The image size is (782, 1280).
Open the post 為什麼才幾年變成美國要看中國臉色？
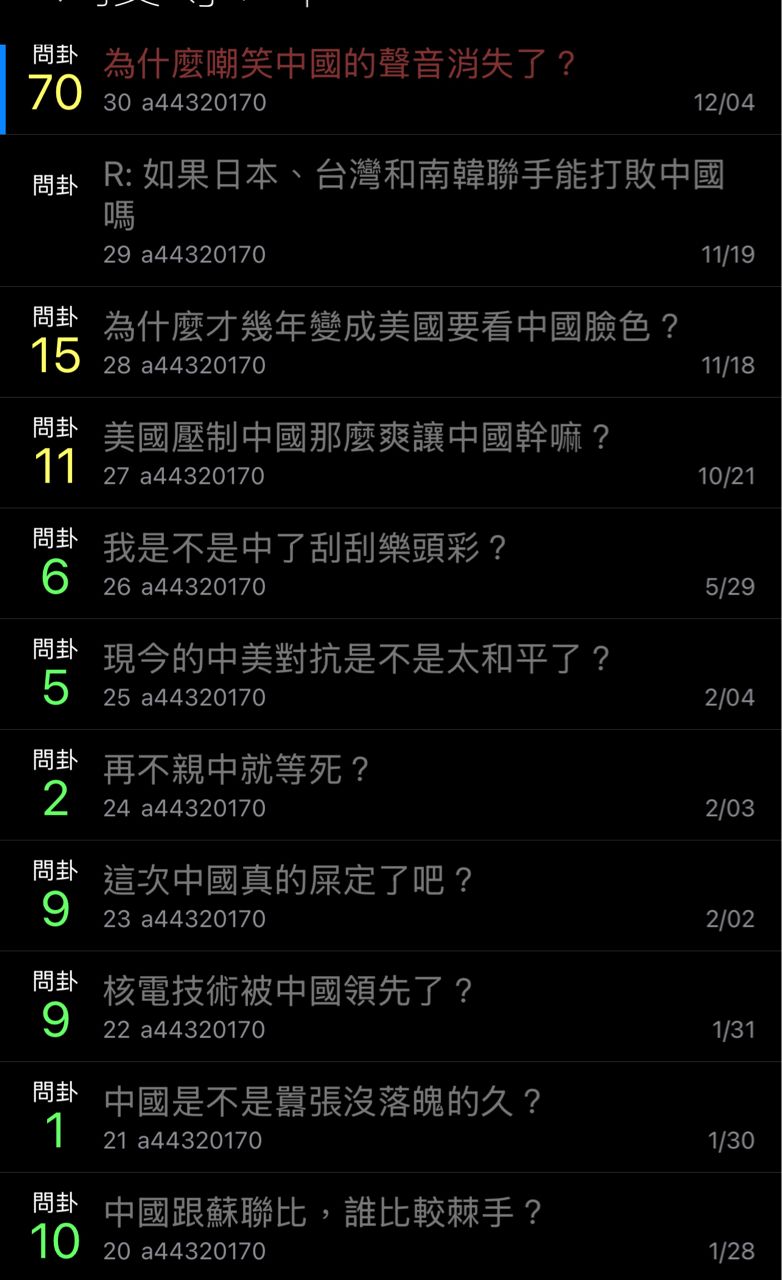(x=391, y=327)
